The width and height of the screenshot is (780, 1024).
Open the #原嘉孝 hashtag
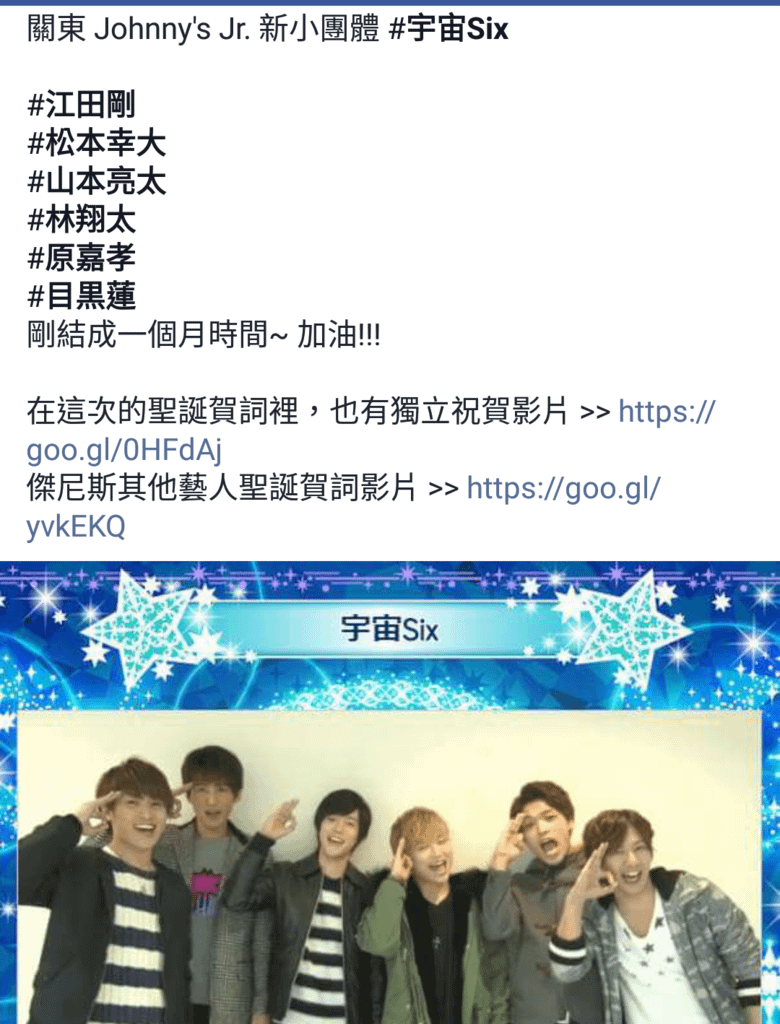pyautogui.click(x=81, y=257)
